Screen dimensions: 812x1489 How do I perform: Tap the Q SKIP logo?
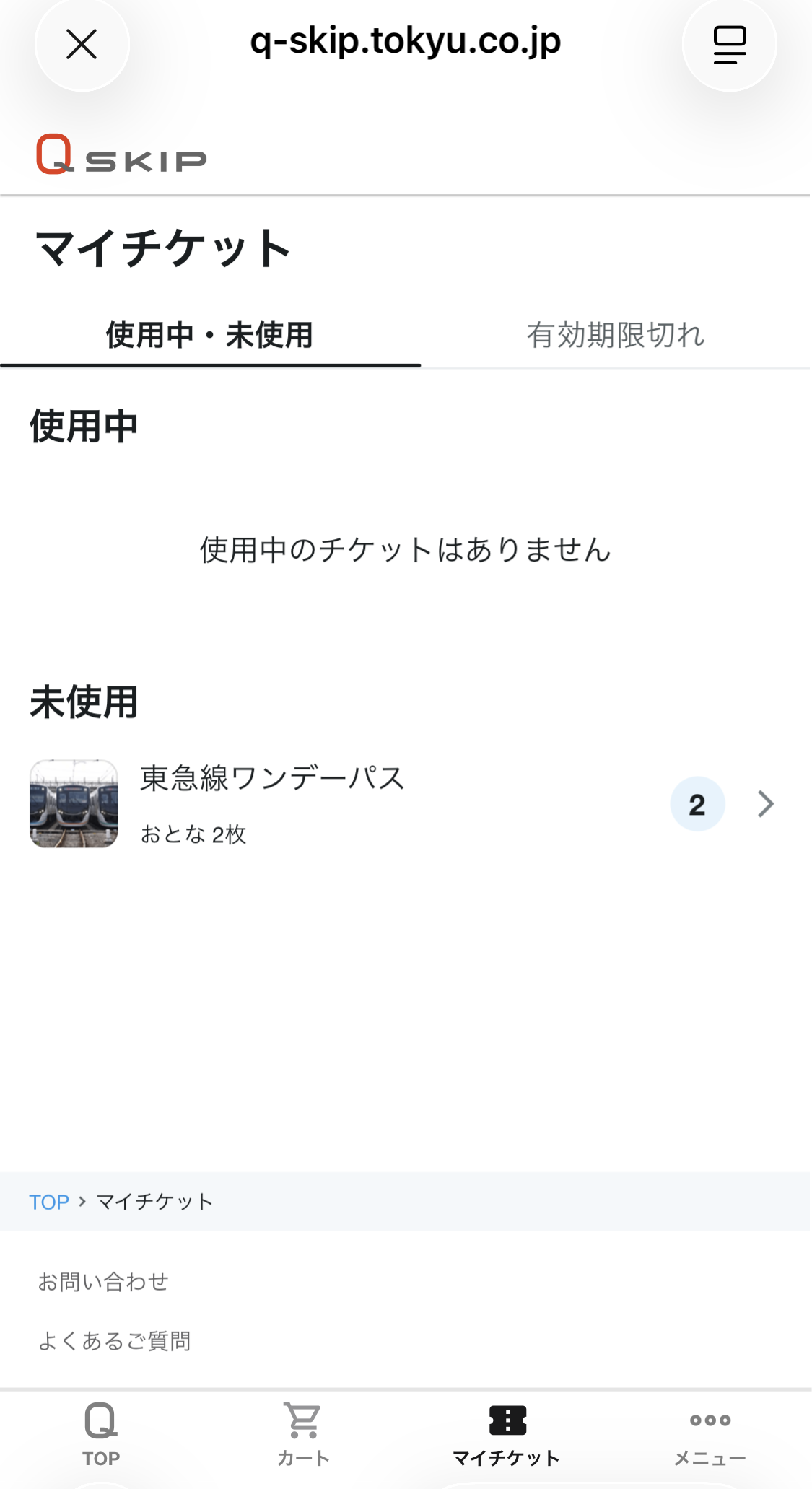(x=121, y=155)
